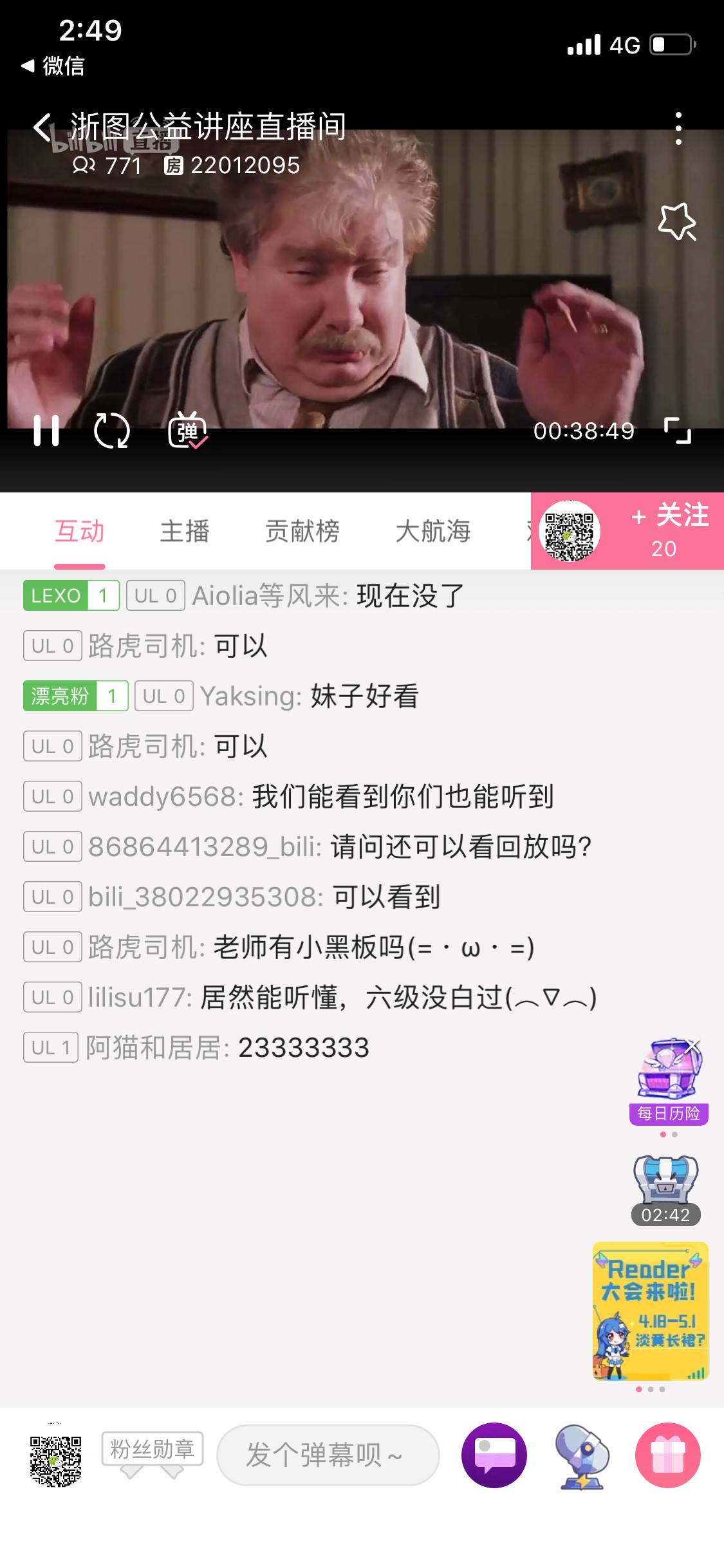
Task: Pause the live stream
Action: pos(46,431)
